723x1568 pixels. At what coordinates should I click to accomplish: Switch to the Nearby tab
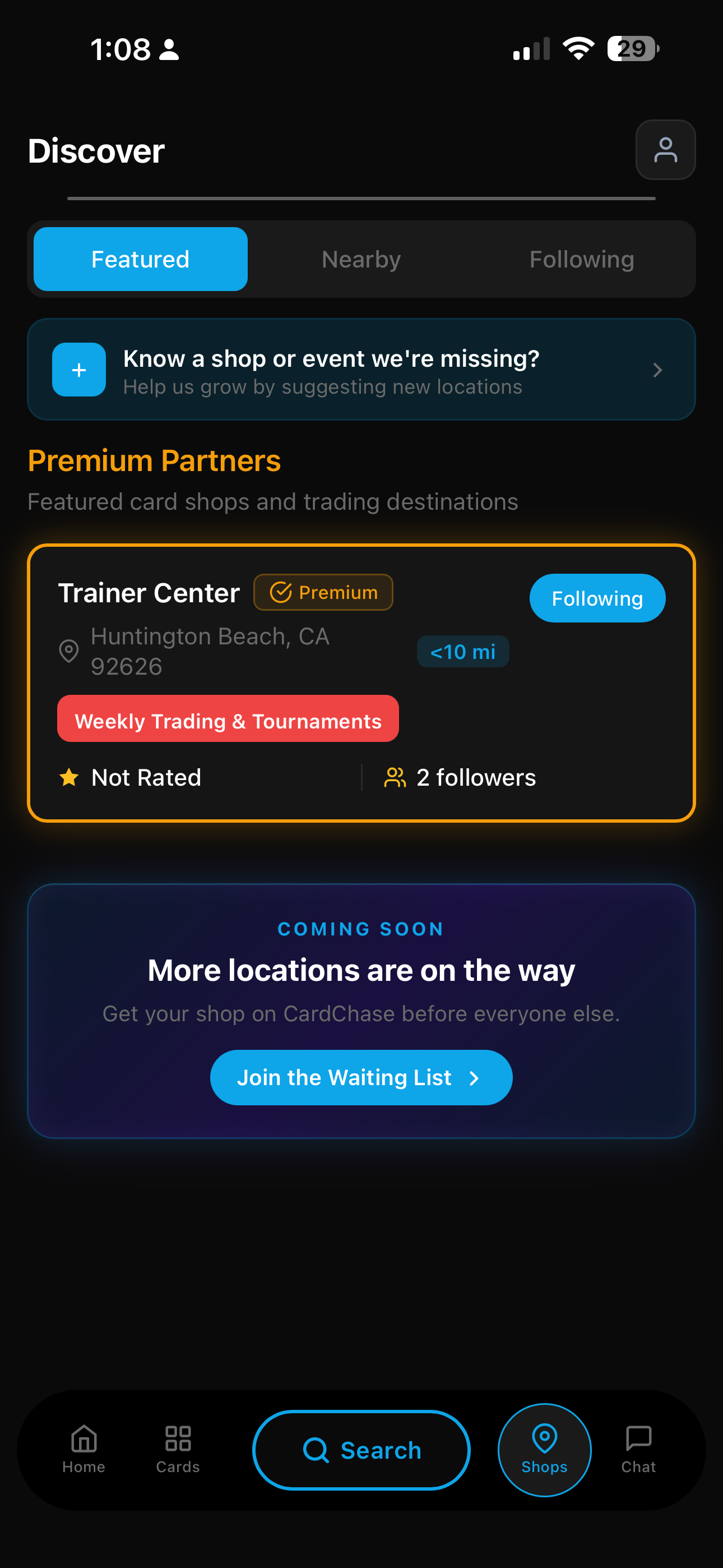point(361,259)
